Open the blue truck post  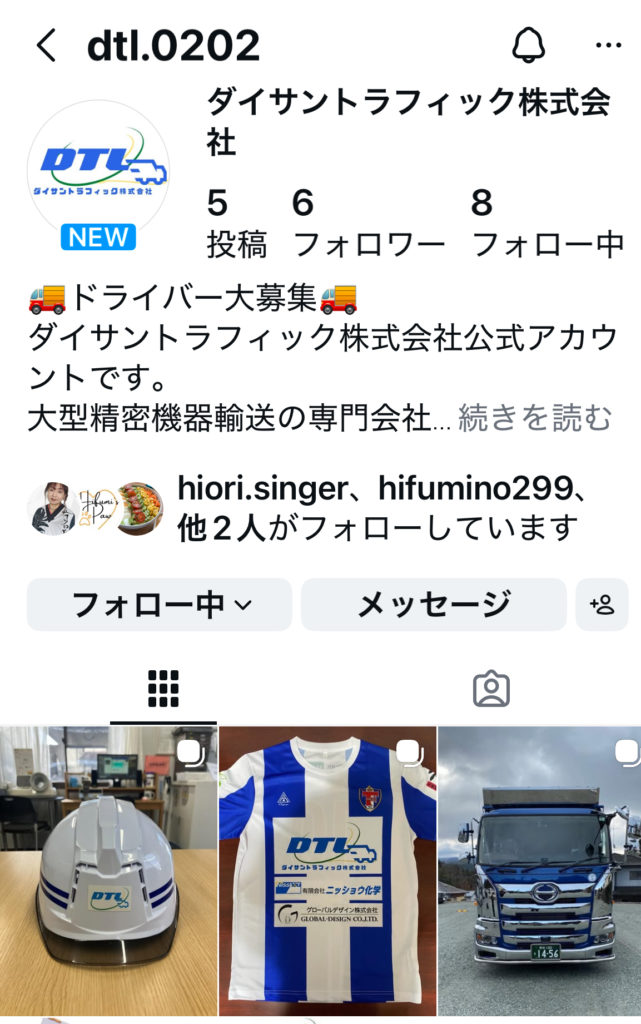tap(540, 870)
